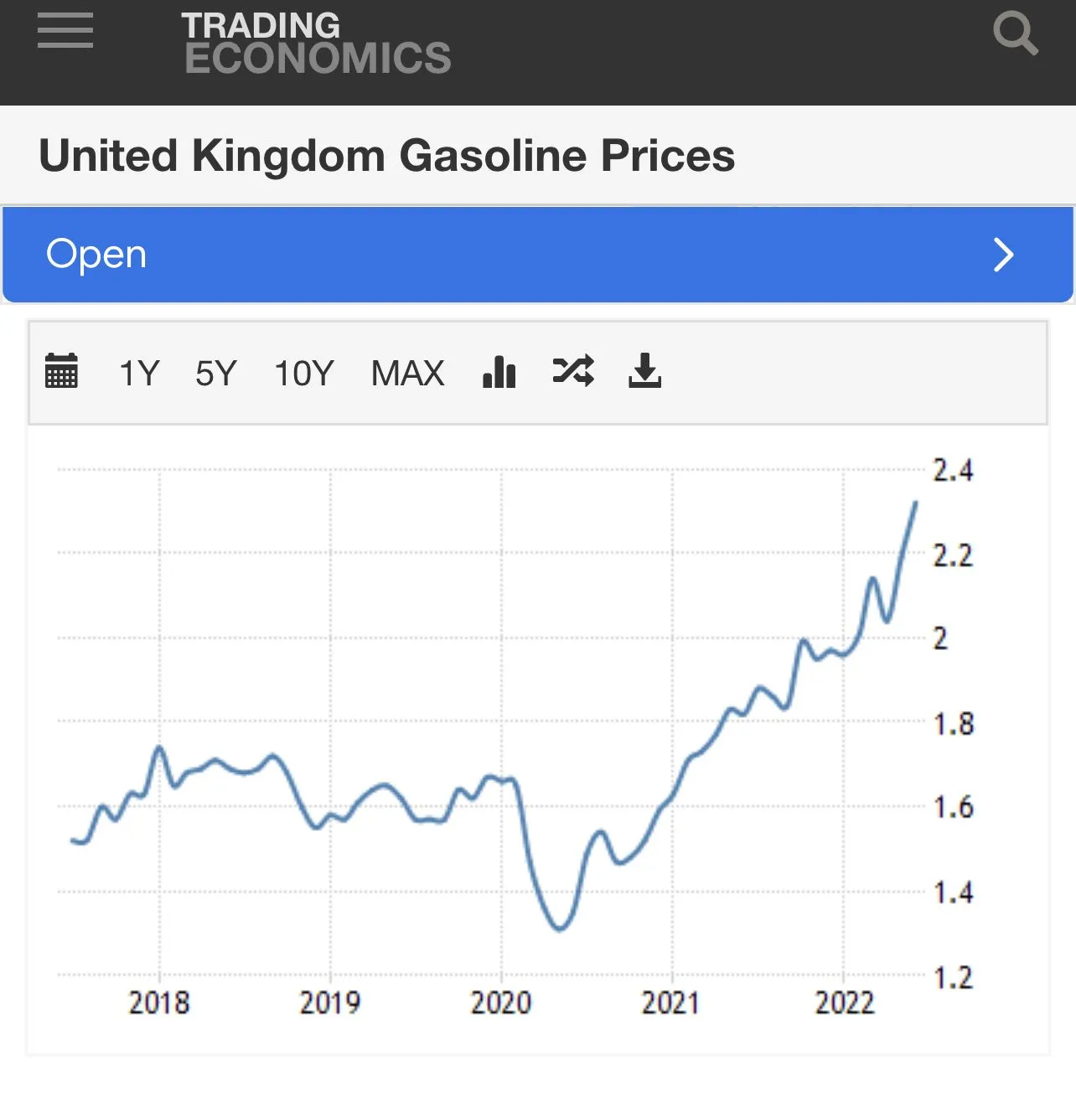This screenshot has width=1076, height=1120.
Task: Switch chart to 5Y range
Action: (x=216, y=374)
